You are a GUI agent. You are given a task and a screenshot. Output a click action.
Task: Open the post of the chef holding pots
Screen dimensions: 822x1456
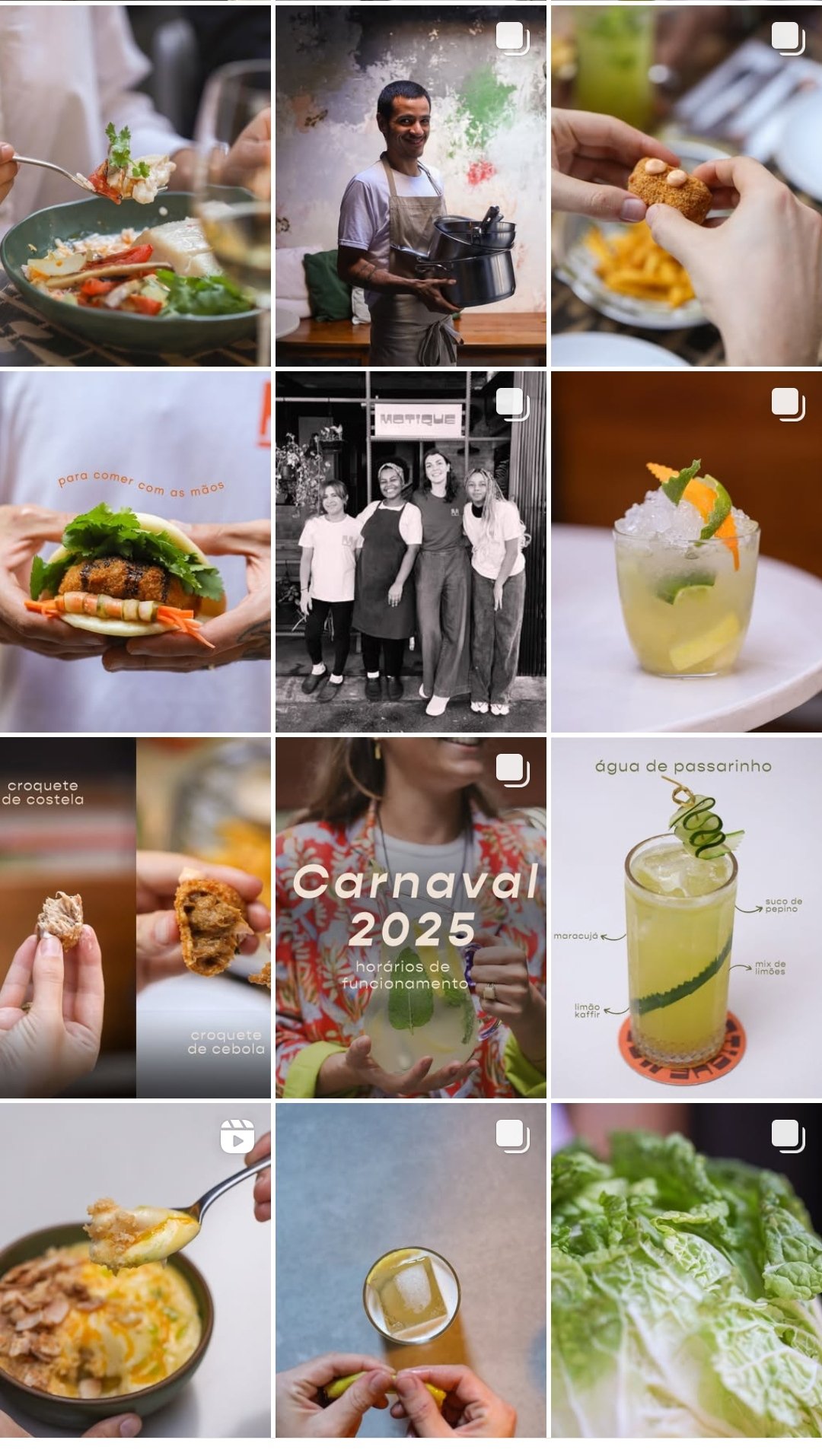(410, 186)
